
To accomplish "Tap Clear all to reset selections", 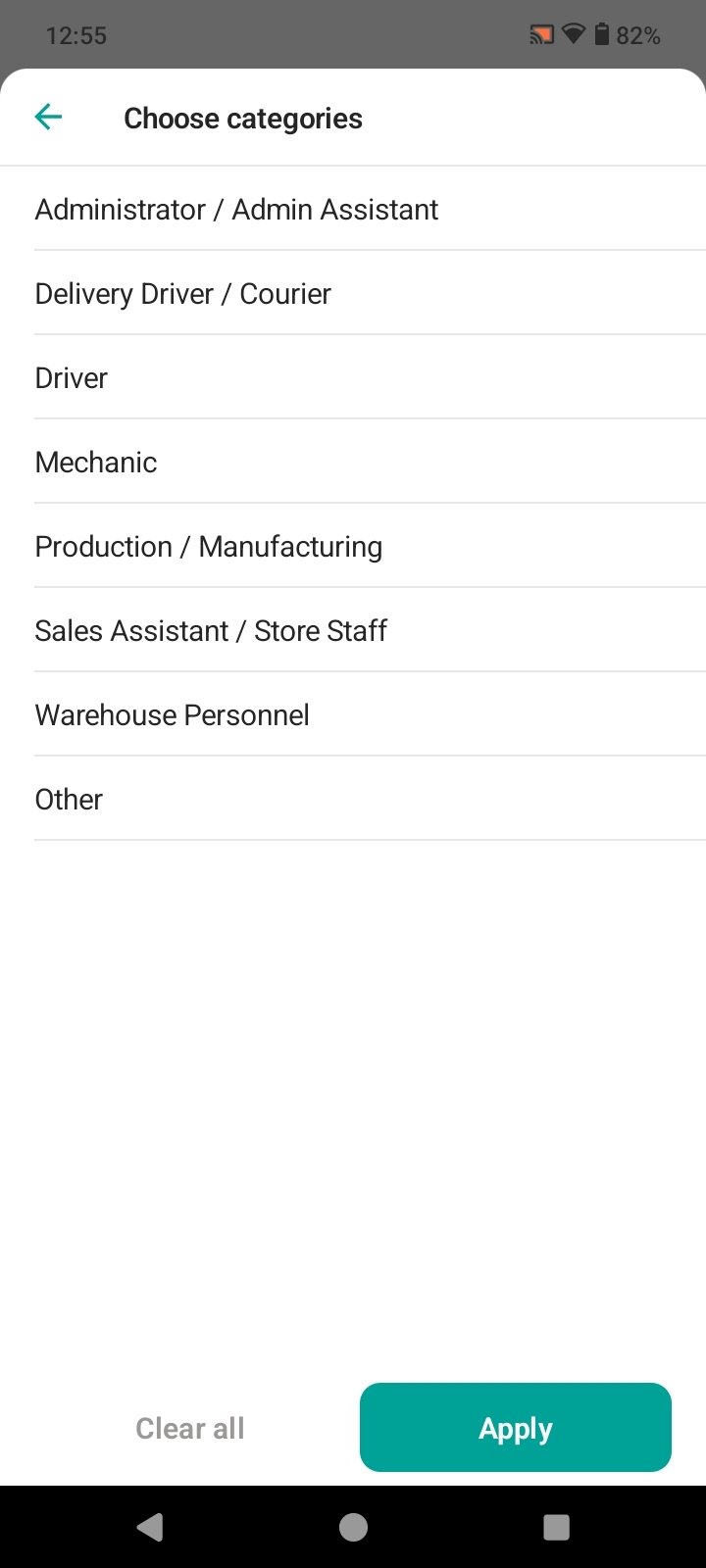I will coord(190,1428).
